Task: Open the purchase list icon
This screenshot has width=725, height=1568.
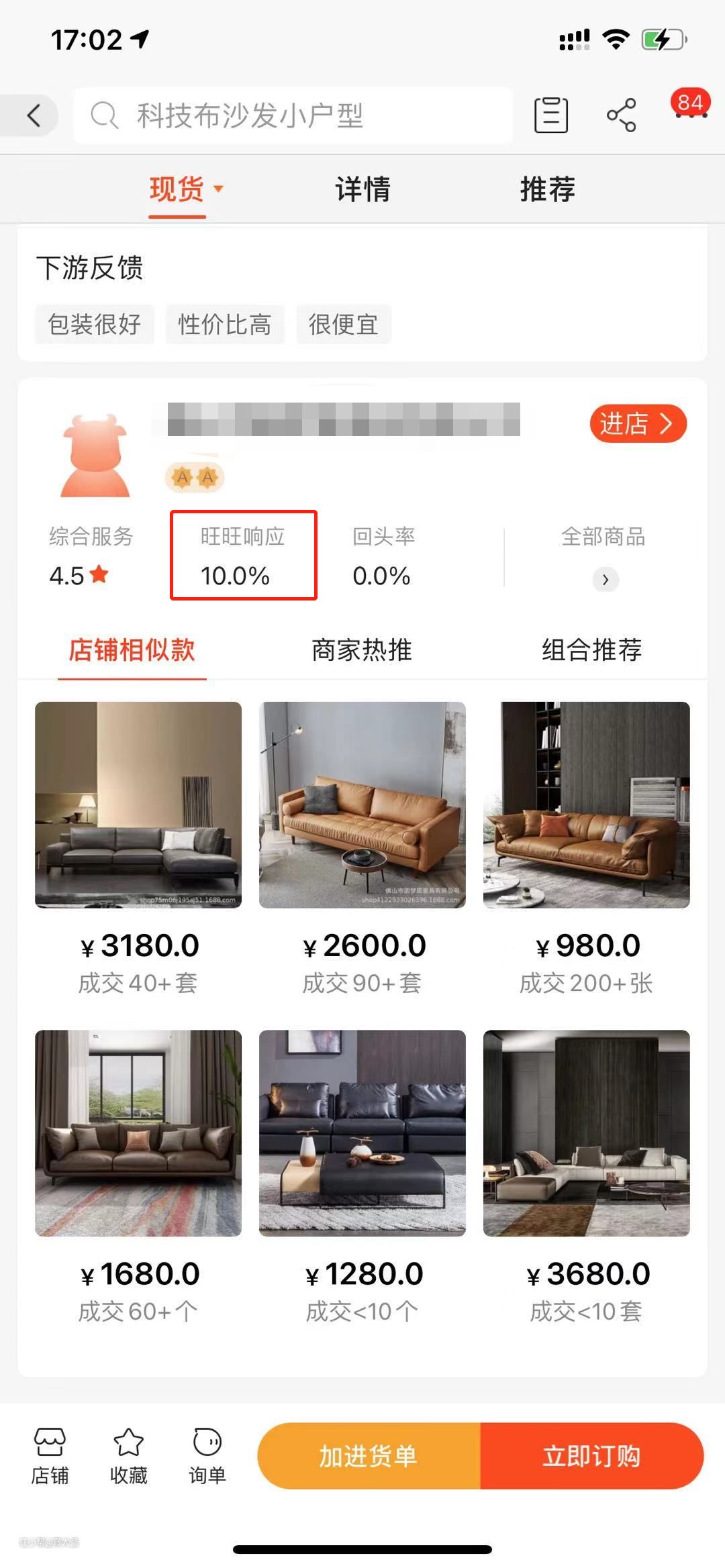Action: pyautogui.click(x=551, y=115)
